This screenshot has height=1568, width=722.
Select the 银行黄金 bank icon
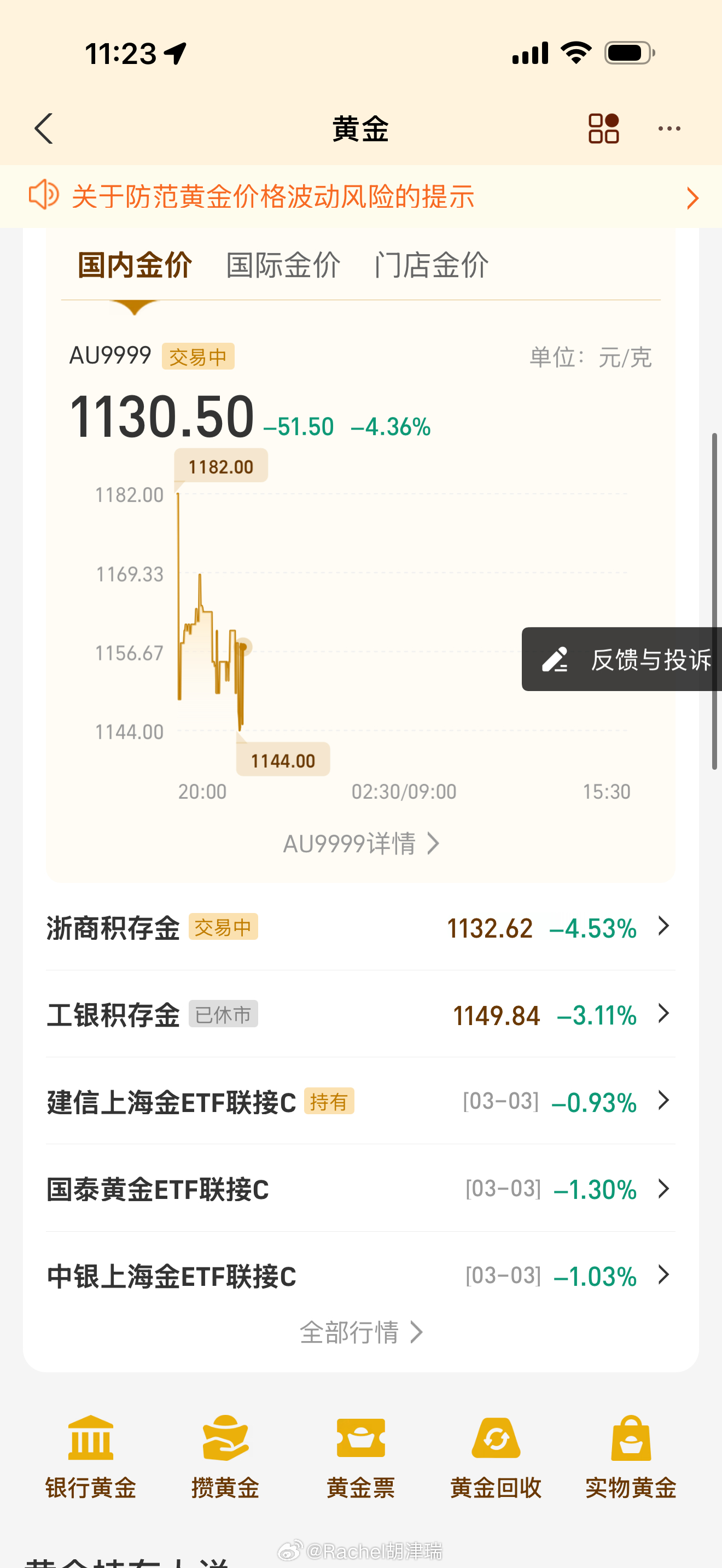click(x=90, y=1438)
